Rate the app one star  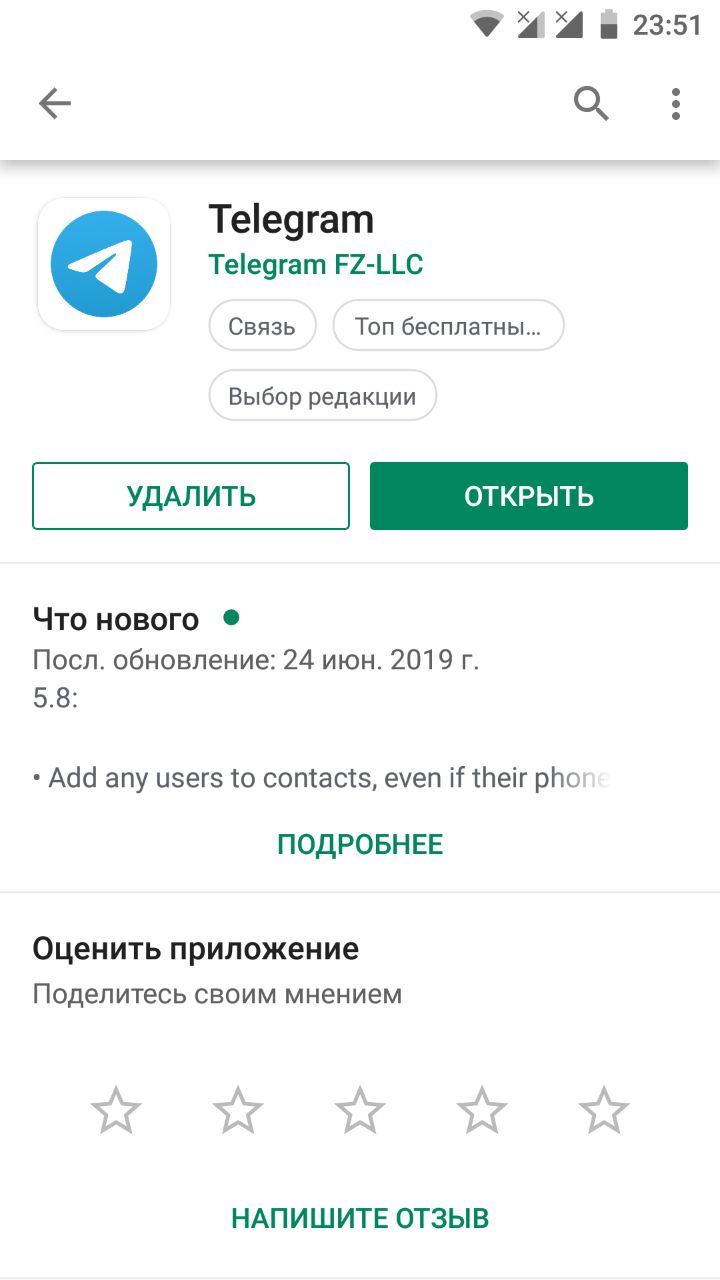116,1110
